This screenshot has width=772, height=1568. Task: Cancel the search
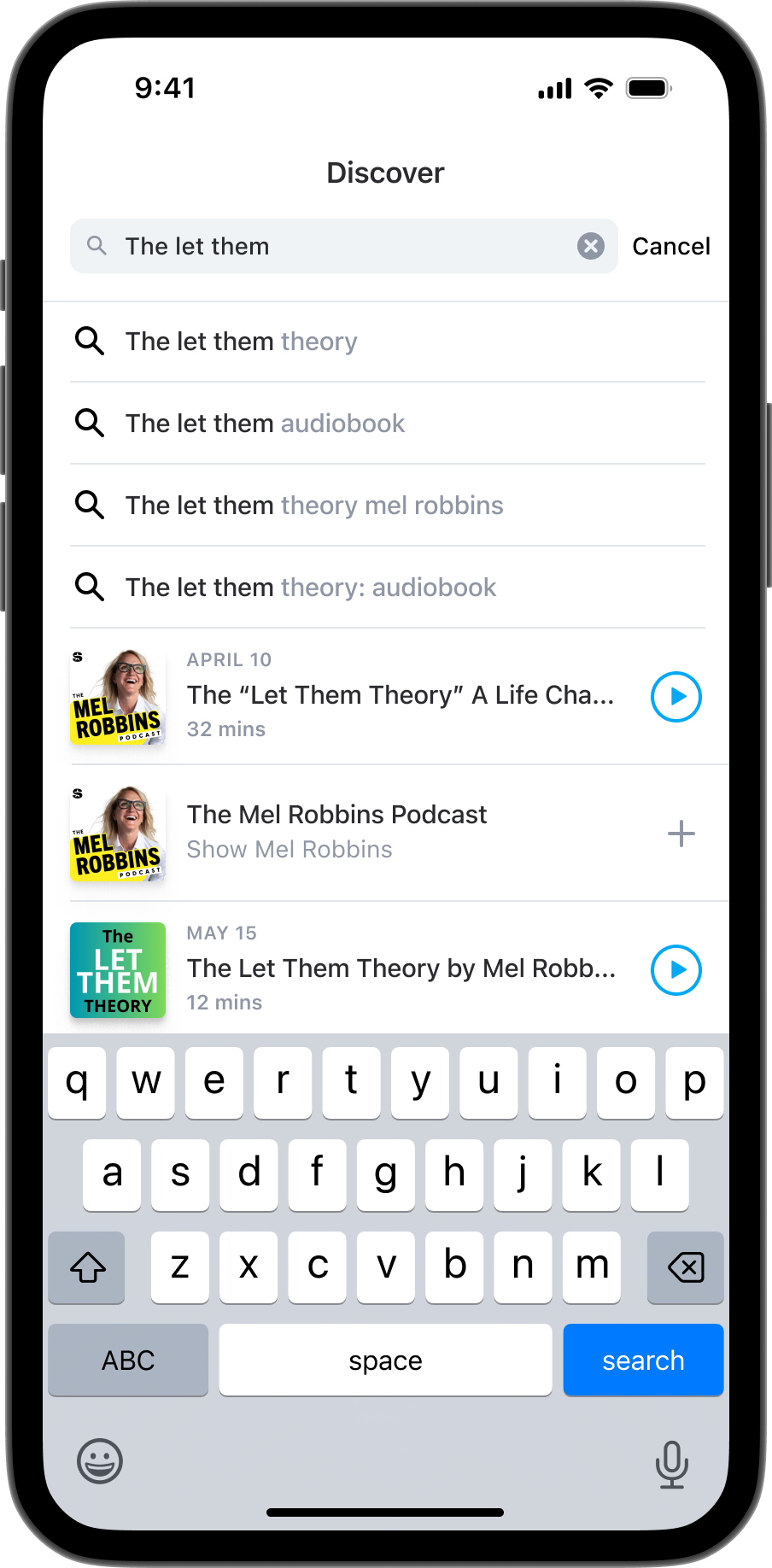coord(670,246)
